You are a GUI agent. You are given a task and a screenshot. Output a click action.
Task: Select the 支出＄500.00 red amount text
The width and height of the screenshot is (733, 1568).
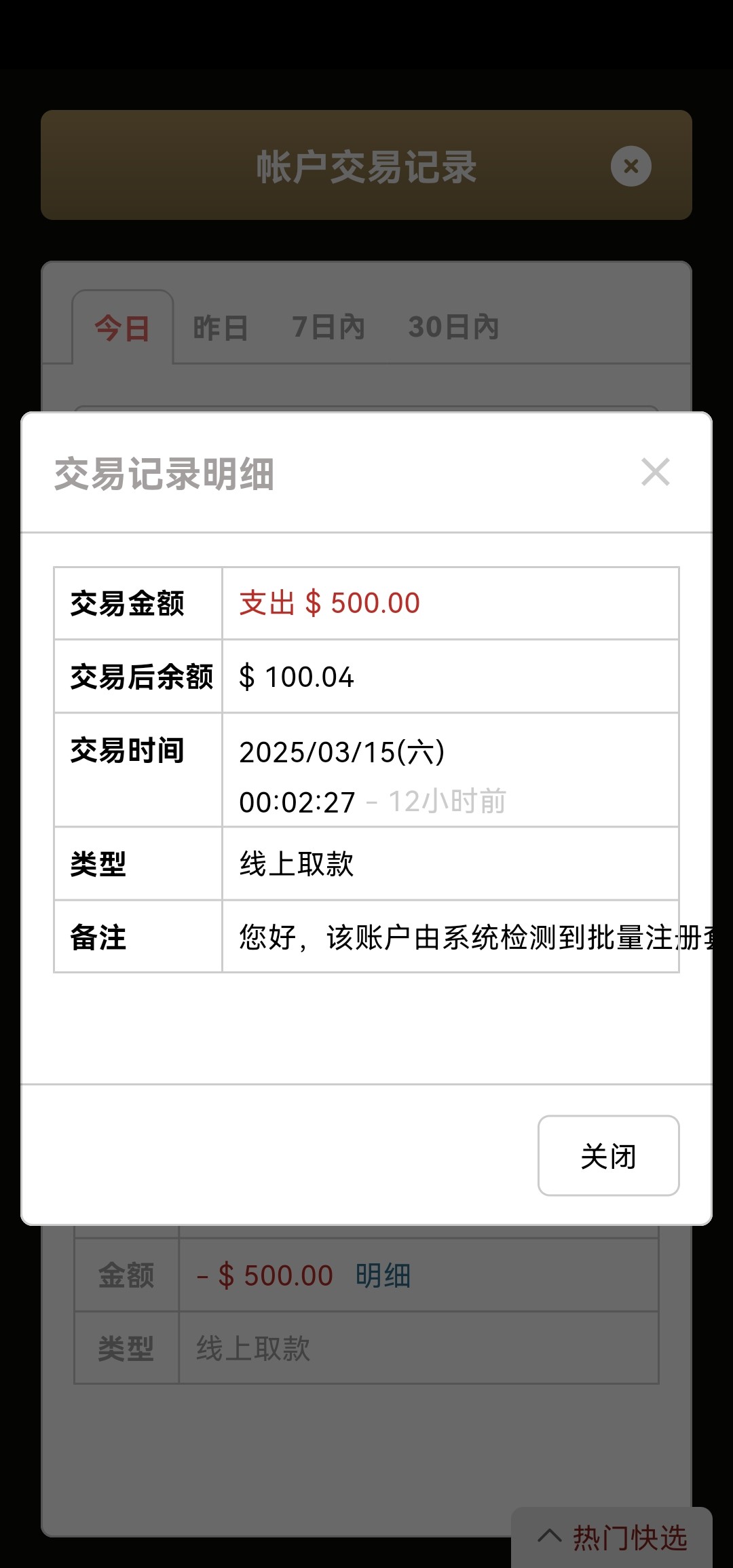pos(328,603)
